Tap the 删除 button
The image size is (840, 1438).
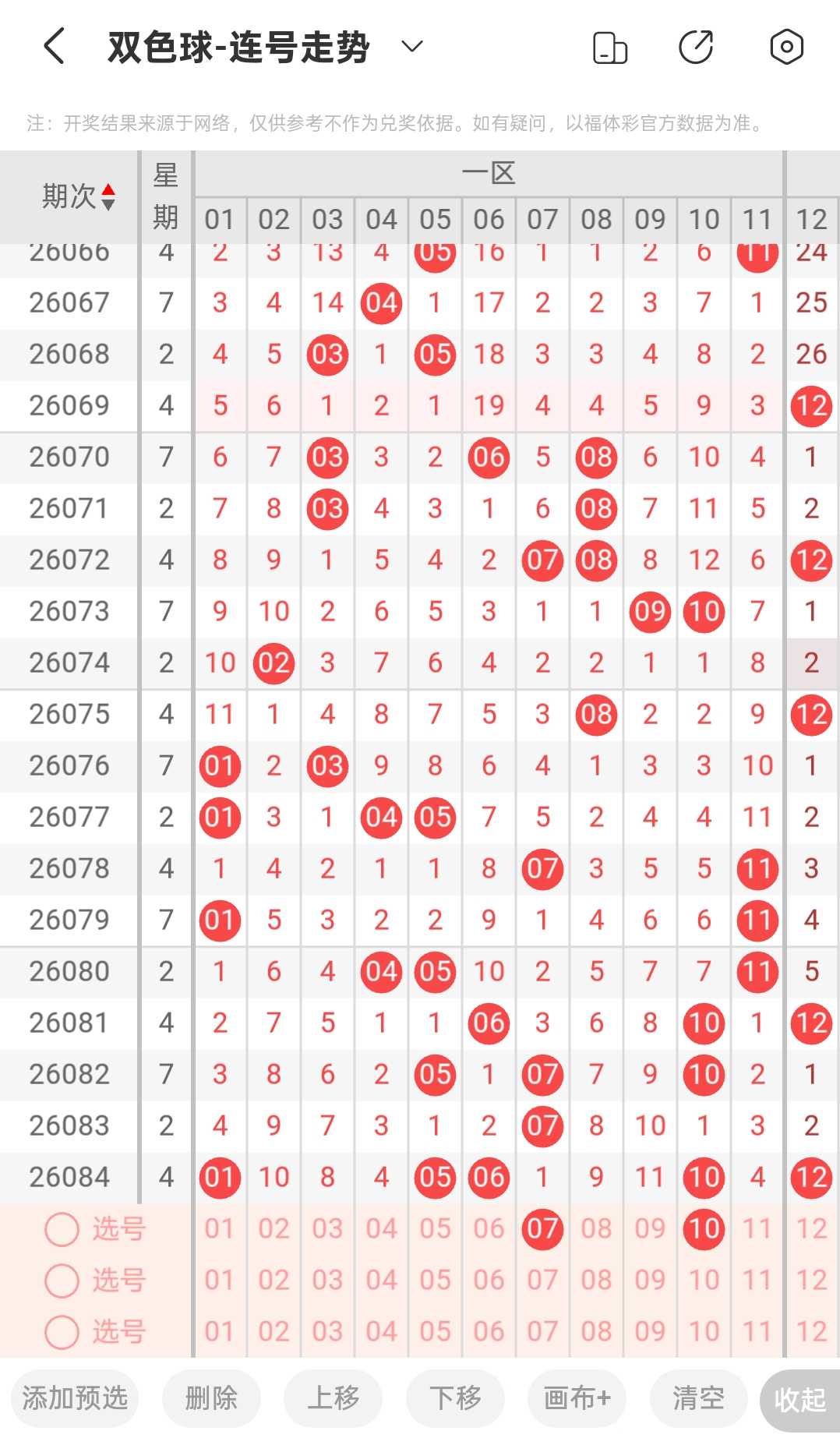coord(211,1398)
